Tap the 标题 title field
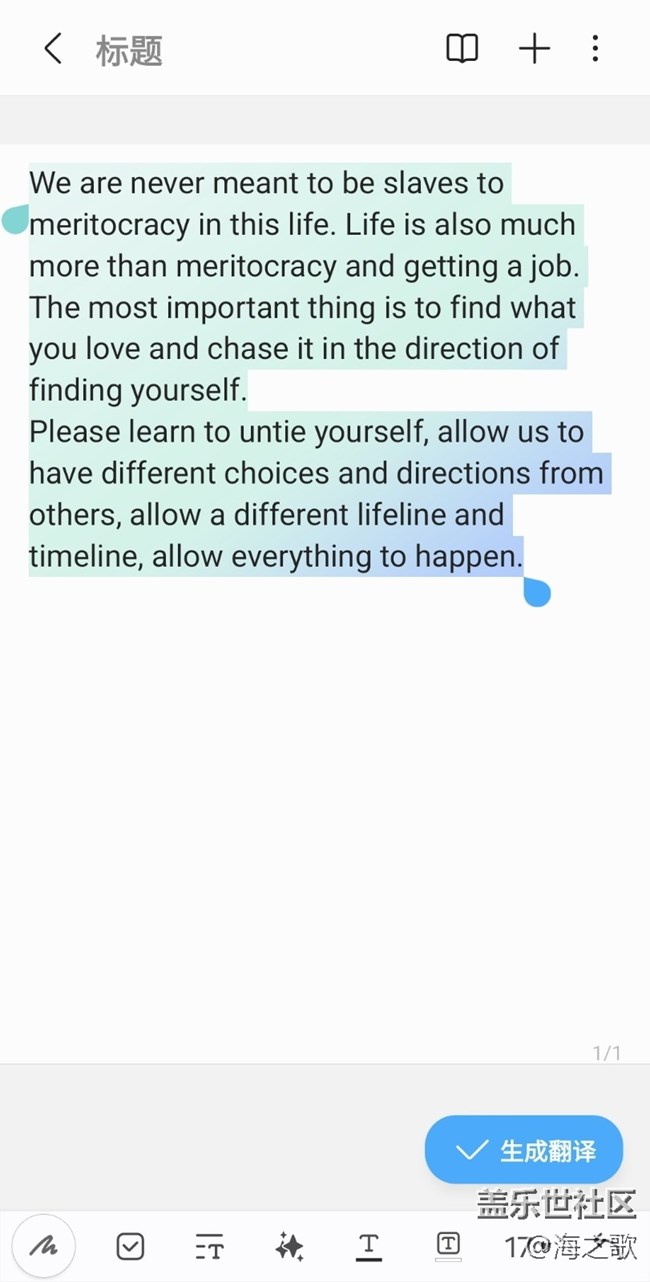 pyautogui.click(x=129, y=50)
